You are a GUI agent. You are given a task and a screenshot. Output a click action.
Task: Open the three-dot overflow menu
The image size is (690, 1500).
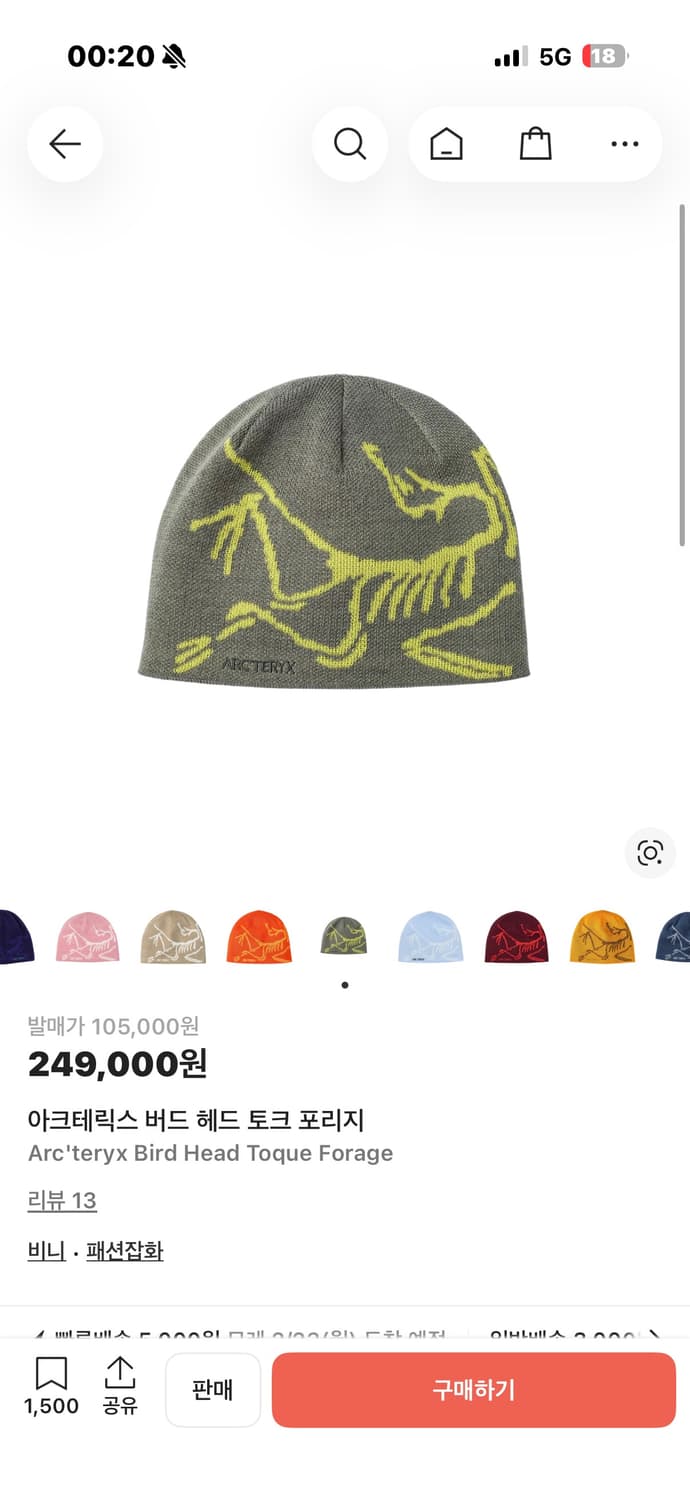click(624, 144)
